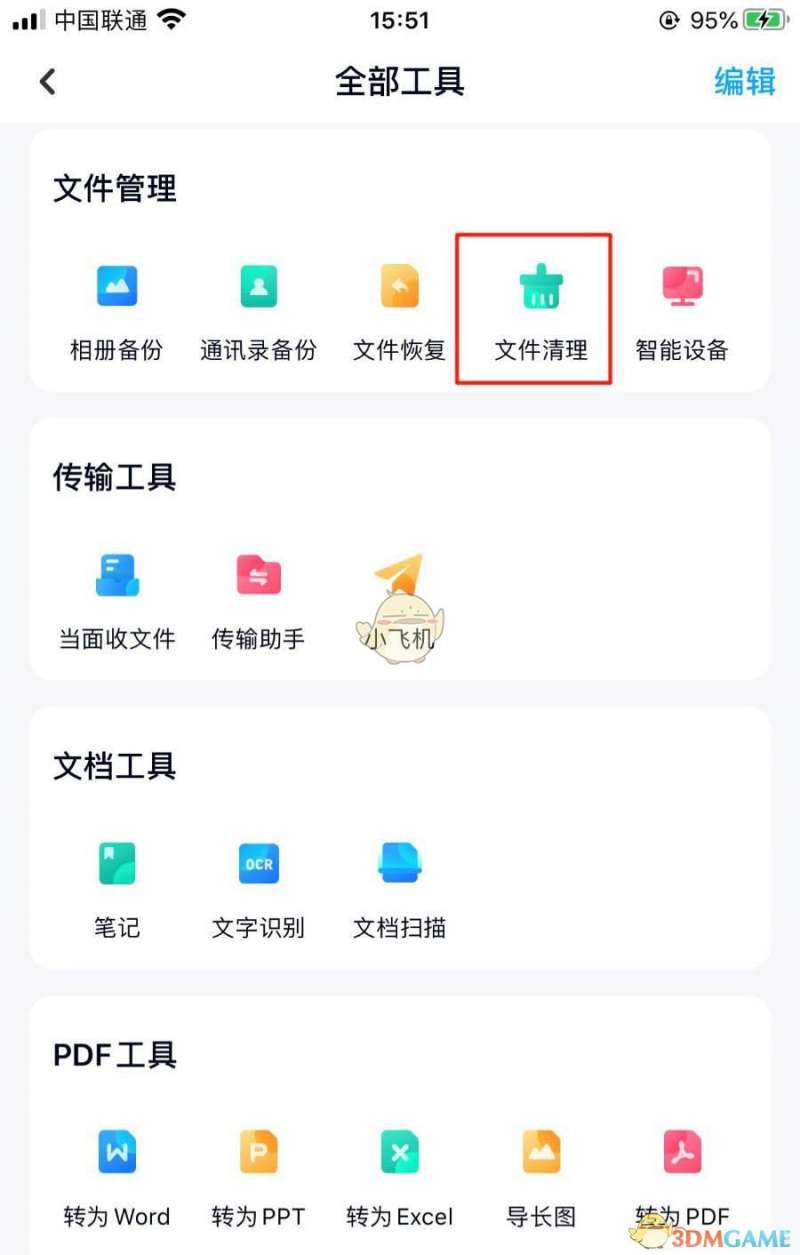Open 导长图 long image export
800x1255 pixels.
[x=541, y=1175]
